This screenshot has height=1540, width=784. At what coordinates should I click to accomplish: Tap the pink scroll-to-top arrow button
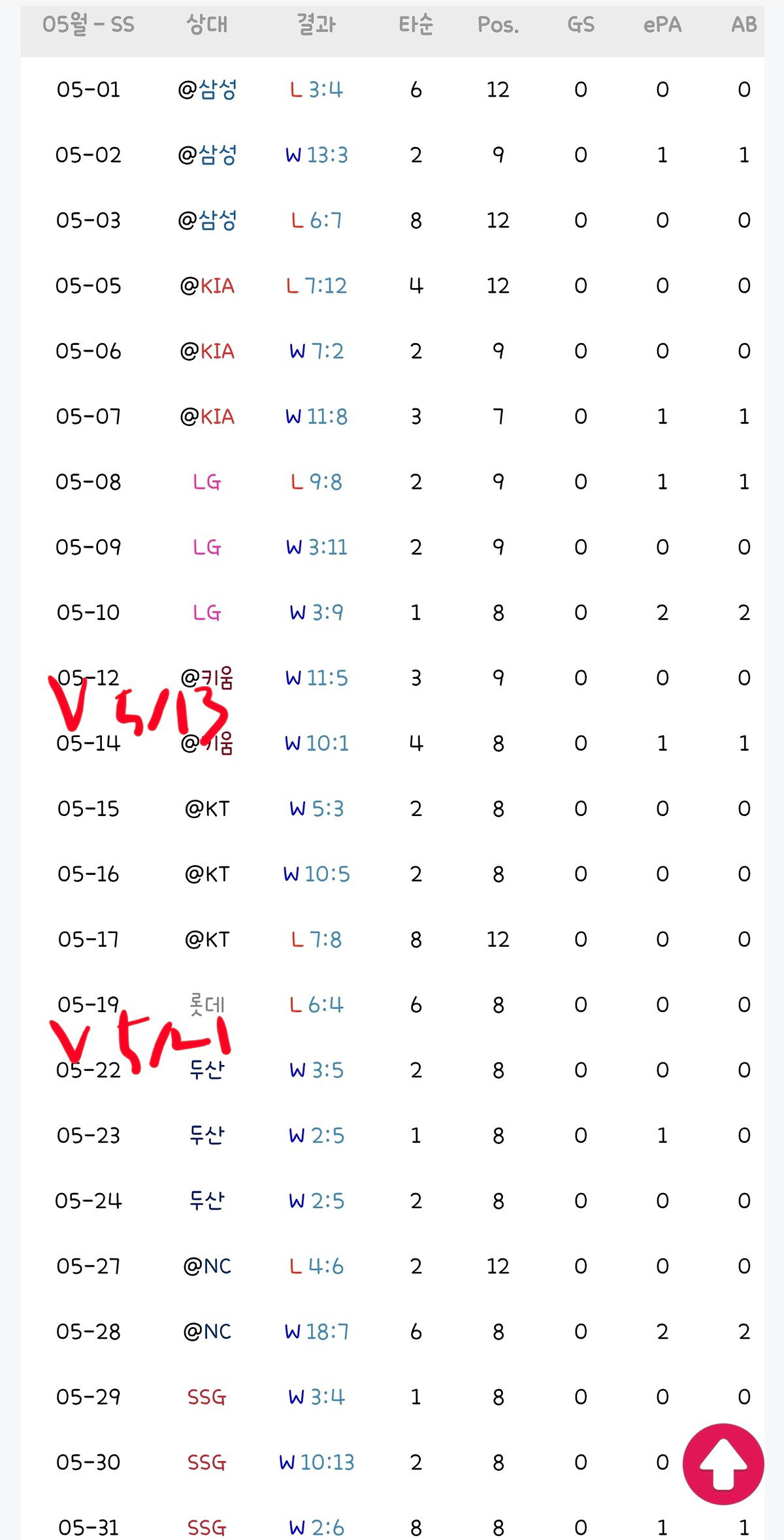723,1464
